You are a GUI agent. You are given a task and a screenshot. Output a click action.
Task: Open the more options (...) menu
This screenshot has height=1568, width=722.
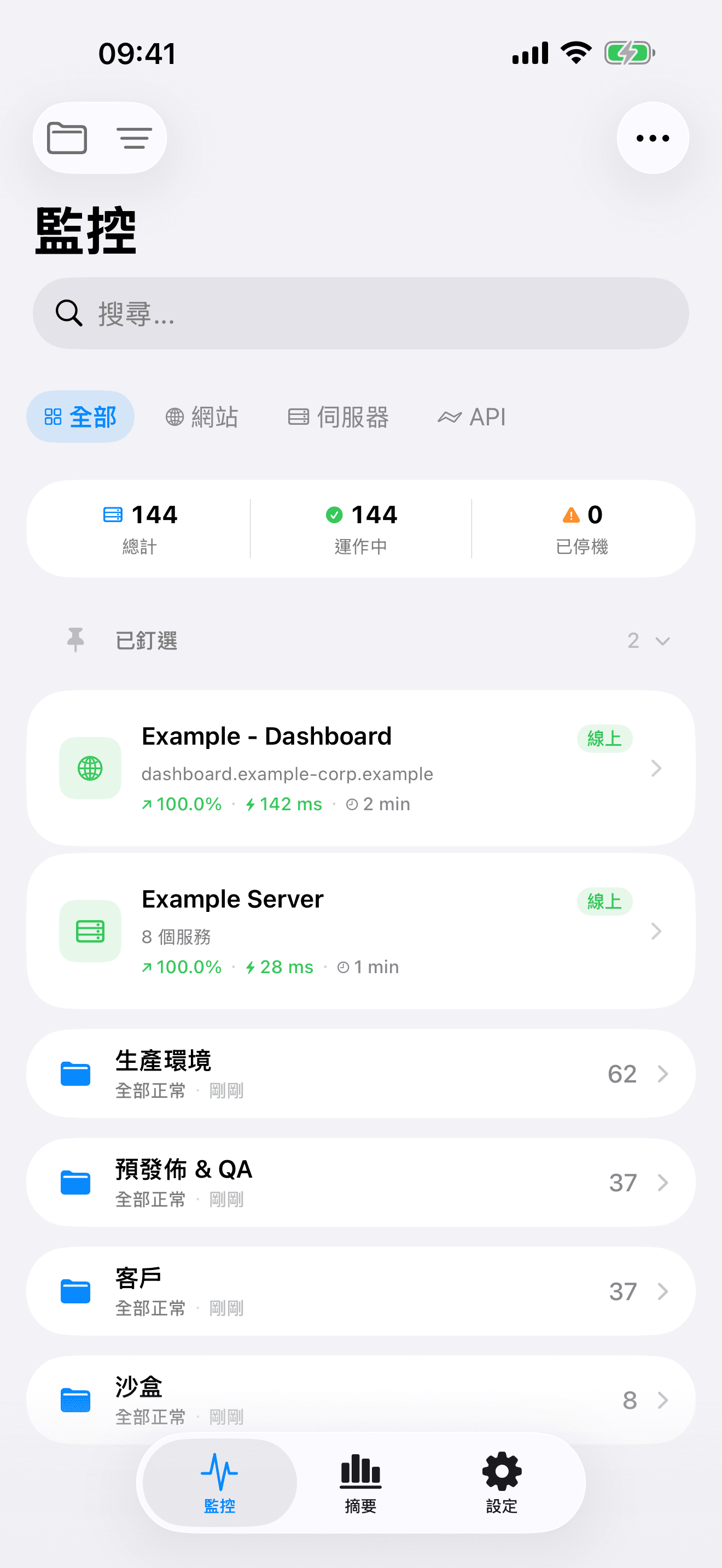tap(652, 138)
